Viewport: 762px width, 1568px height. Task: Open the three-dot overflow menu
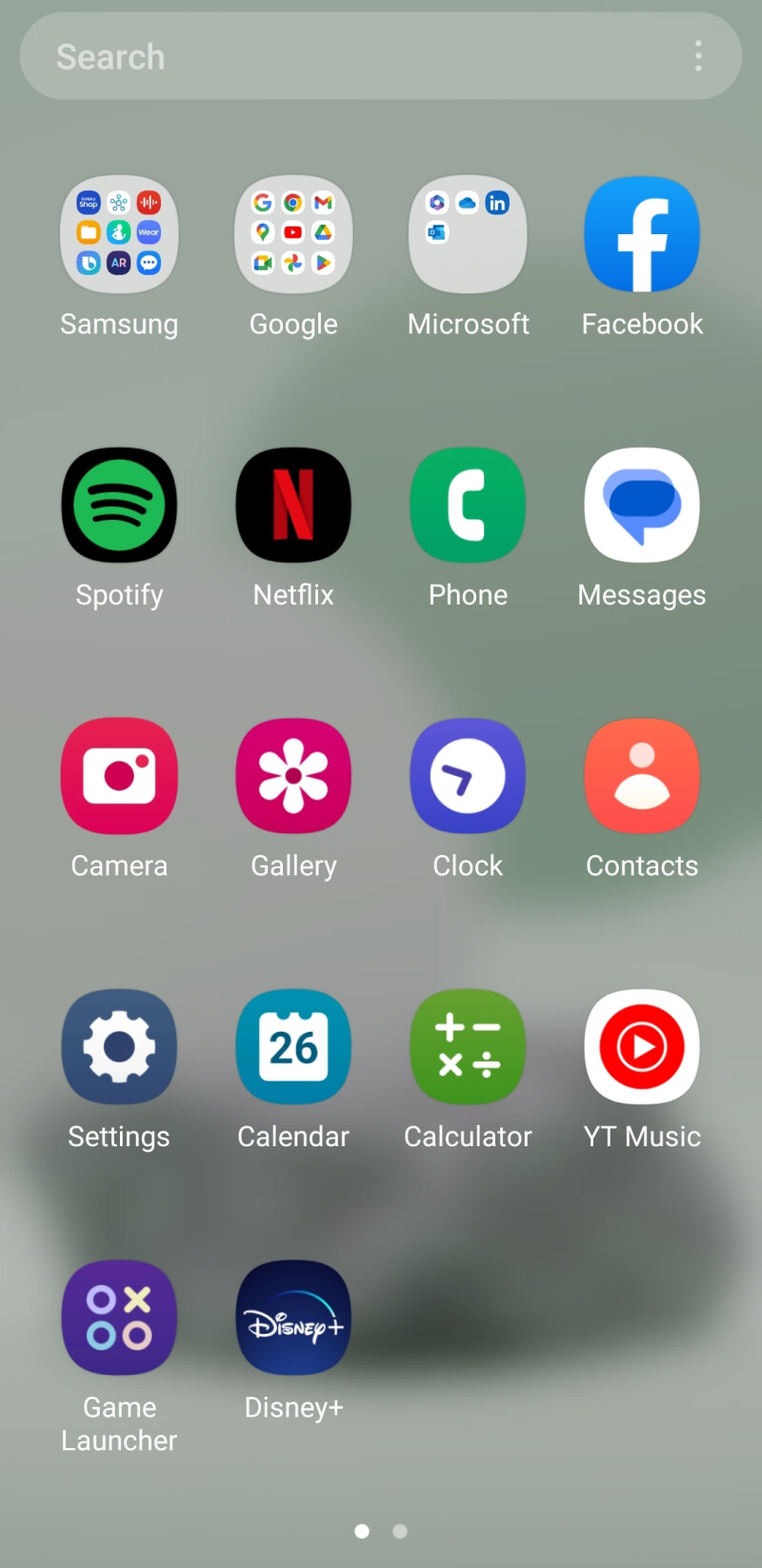coord(698,57)
